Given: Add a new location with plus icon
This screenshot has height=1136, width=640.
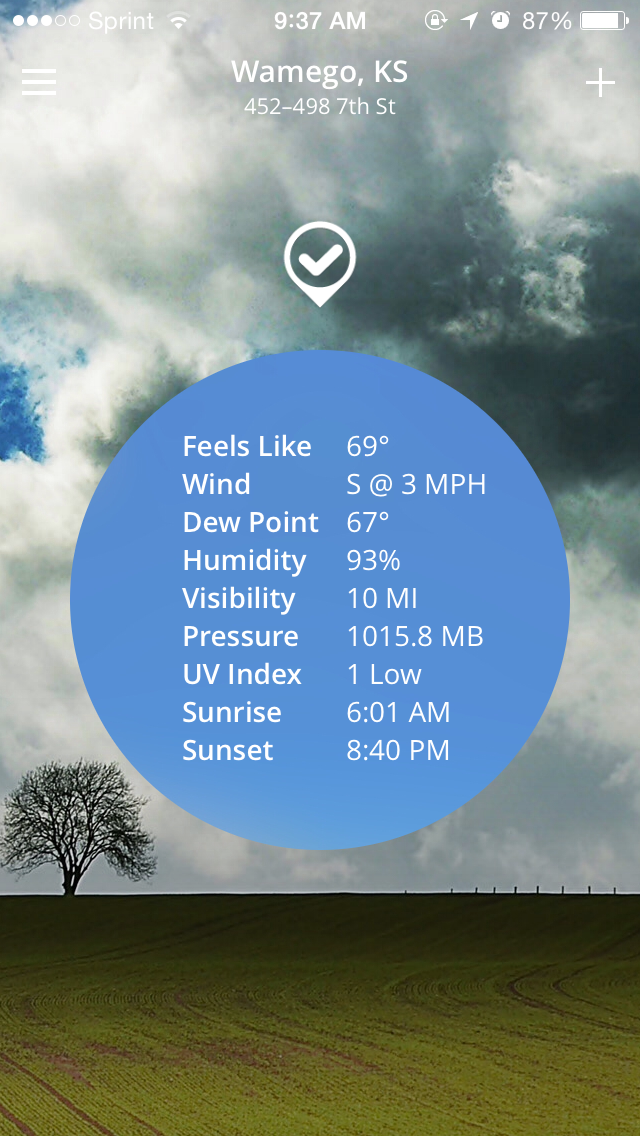Looking at the screenshot, I should 600,83.
